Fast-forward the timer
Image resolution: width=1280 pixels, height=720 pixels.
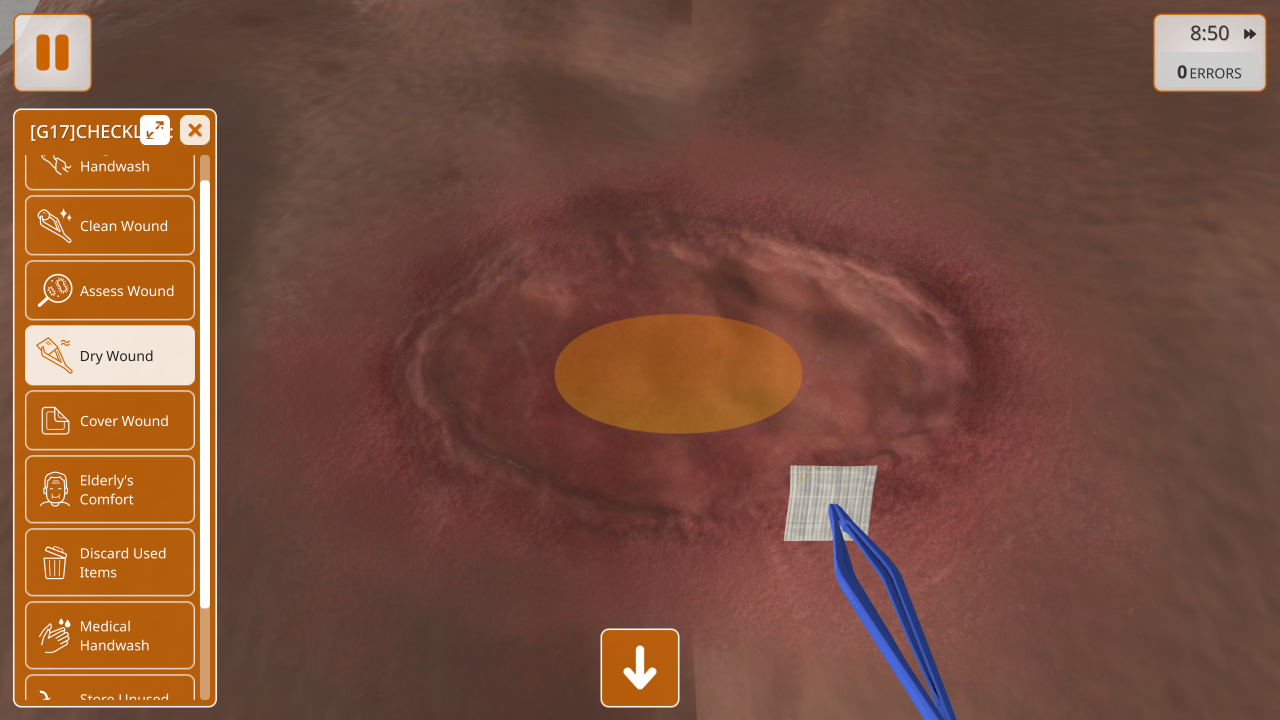click(1249, 34)
